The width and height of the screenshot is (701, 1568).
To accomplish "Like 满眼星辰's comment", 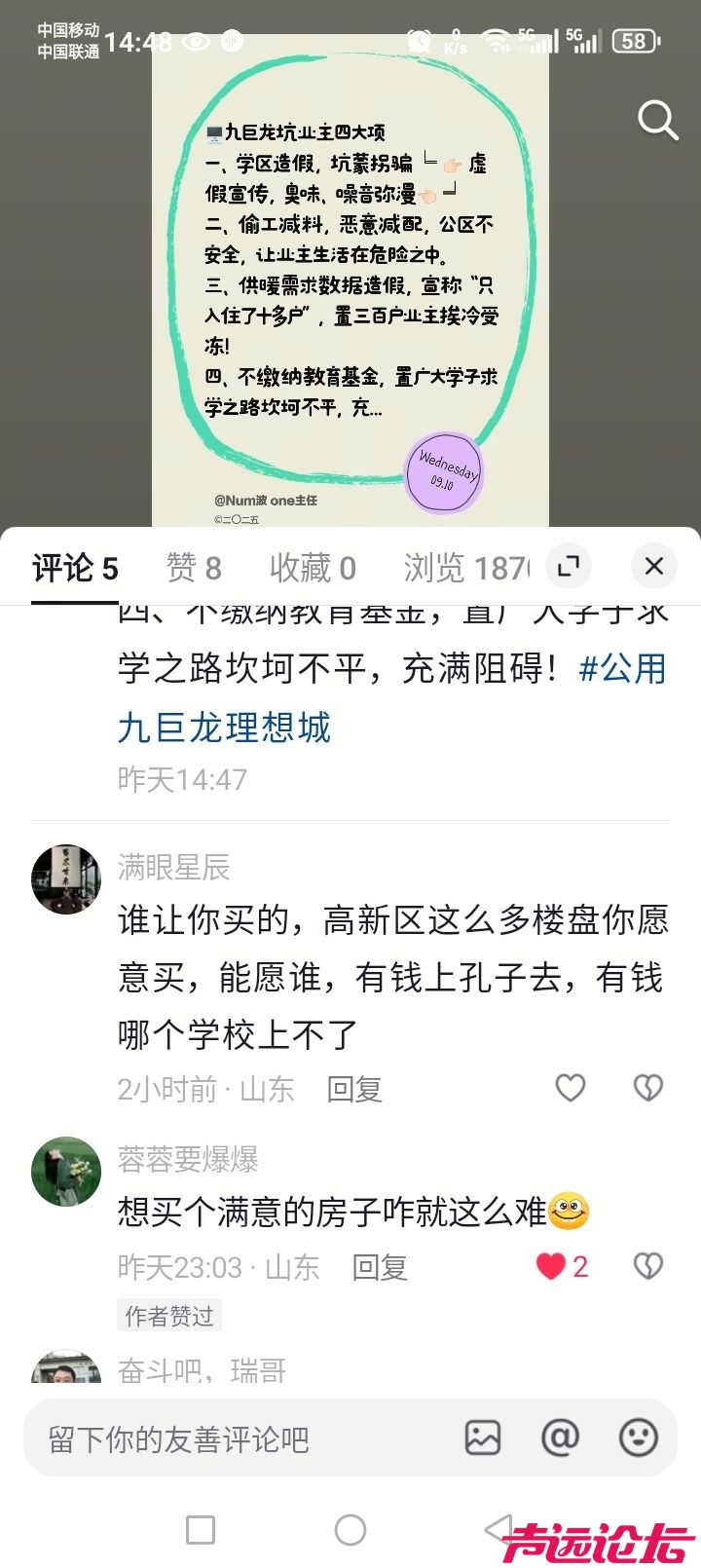I will coord(570,1088).
